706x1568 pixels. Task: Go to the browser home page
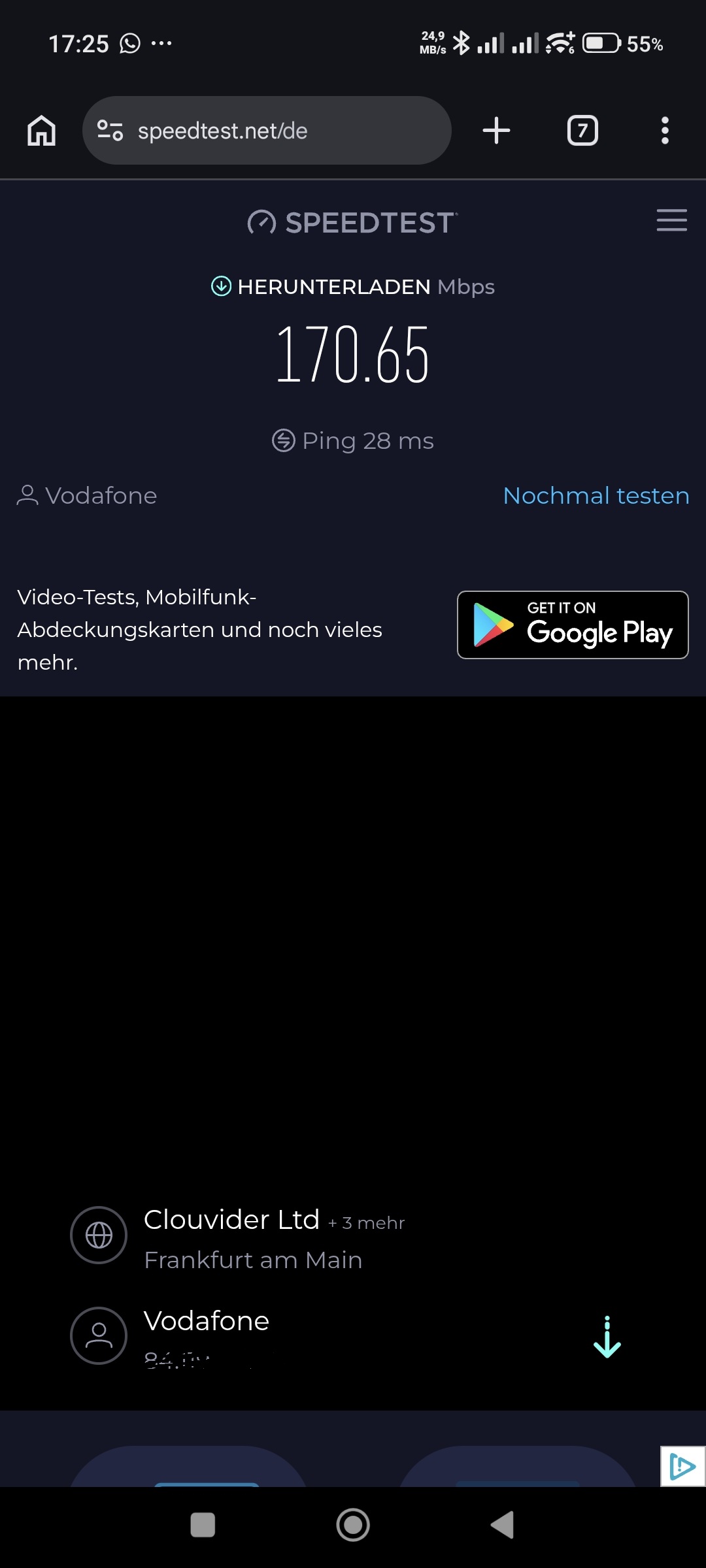tap(41, 131)
